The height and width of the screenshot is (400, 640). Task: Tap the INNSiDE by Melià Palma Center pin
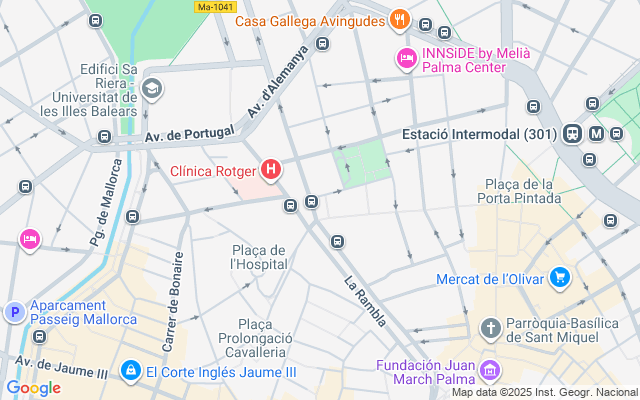click(x=407, y=59)
